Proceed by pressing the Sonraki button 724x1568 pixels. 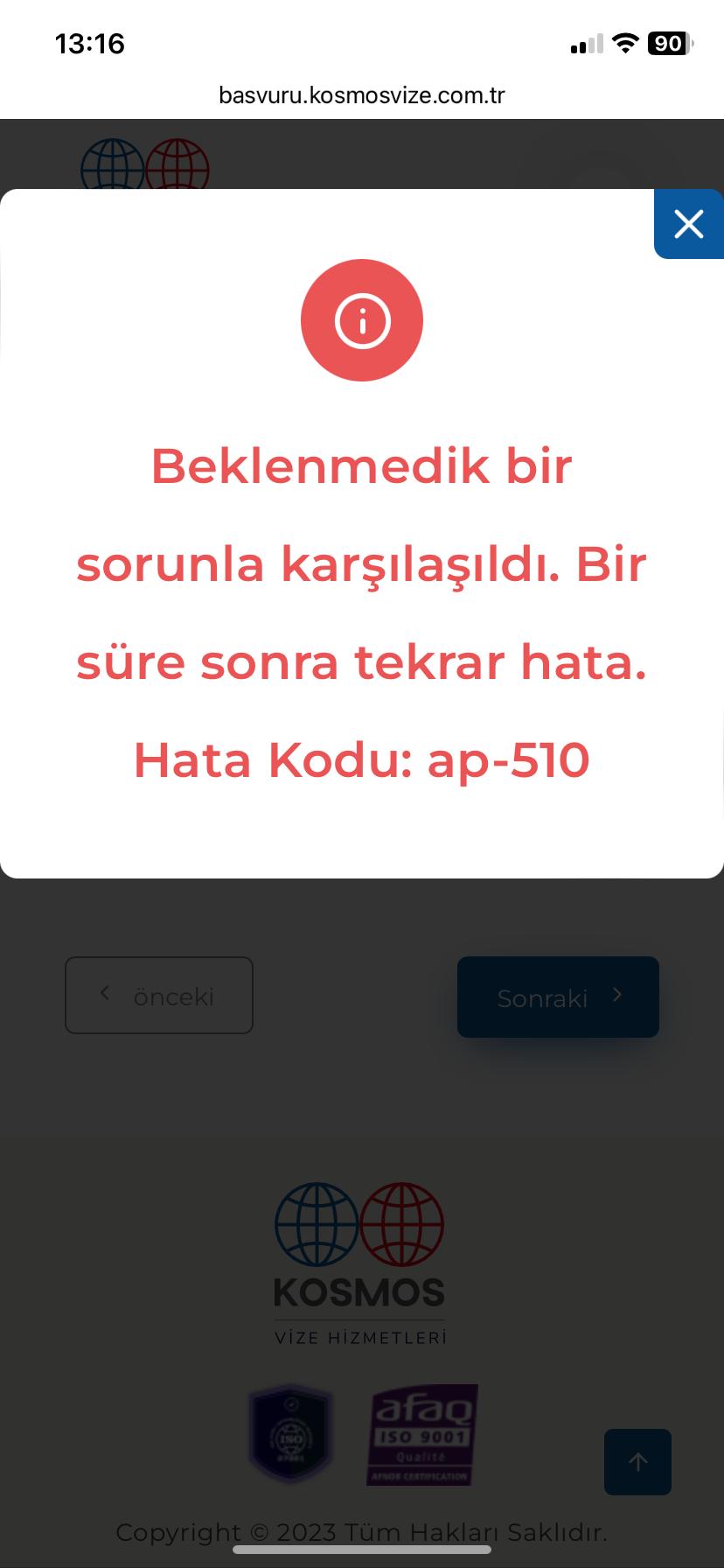558,997
